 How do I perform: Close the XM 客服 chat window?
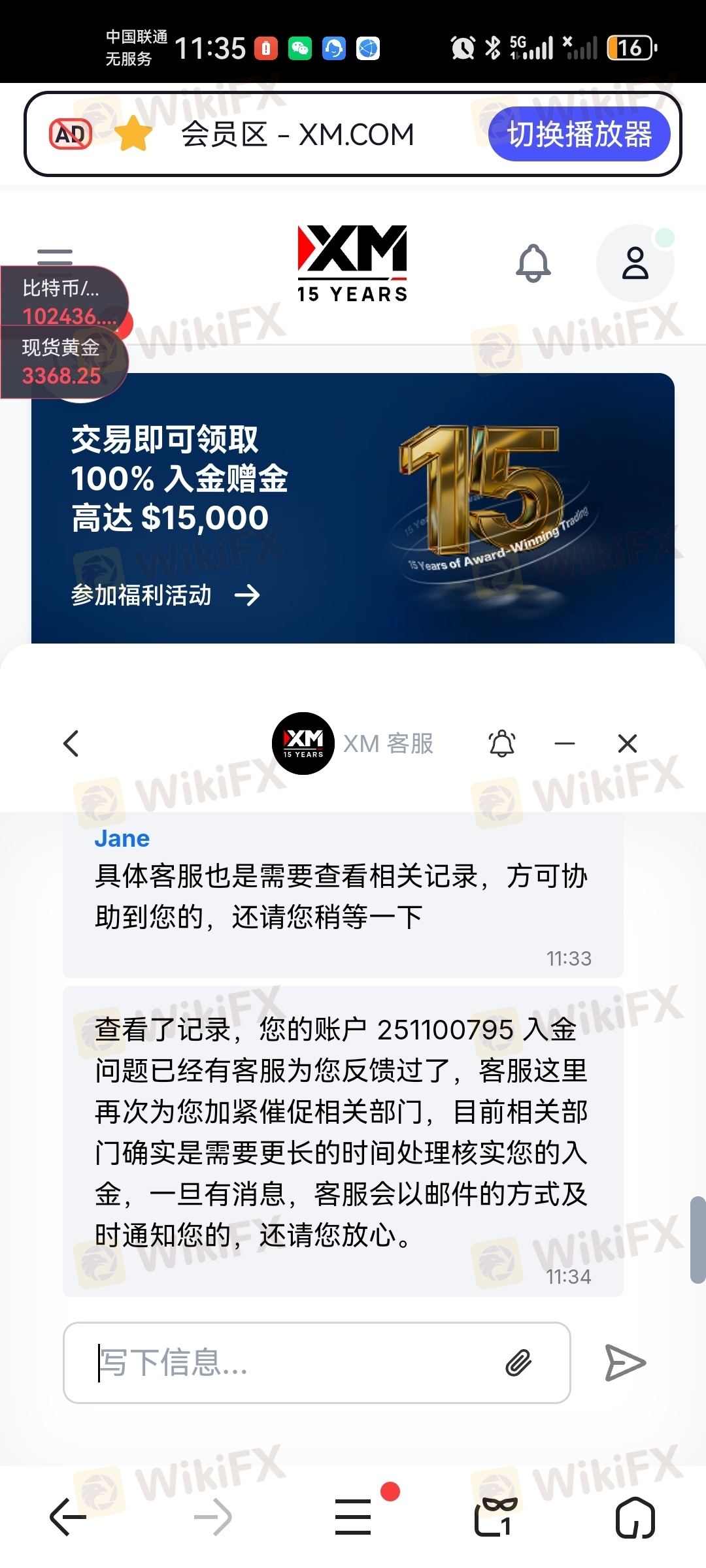pos(628,743)
